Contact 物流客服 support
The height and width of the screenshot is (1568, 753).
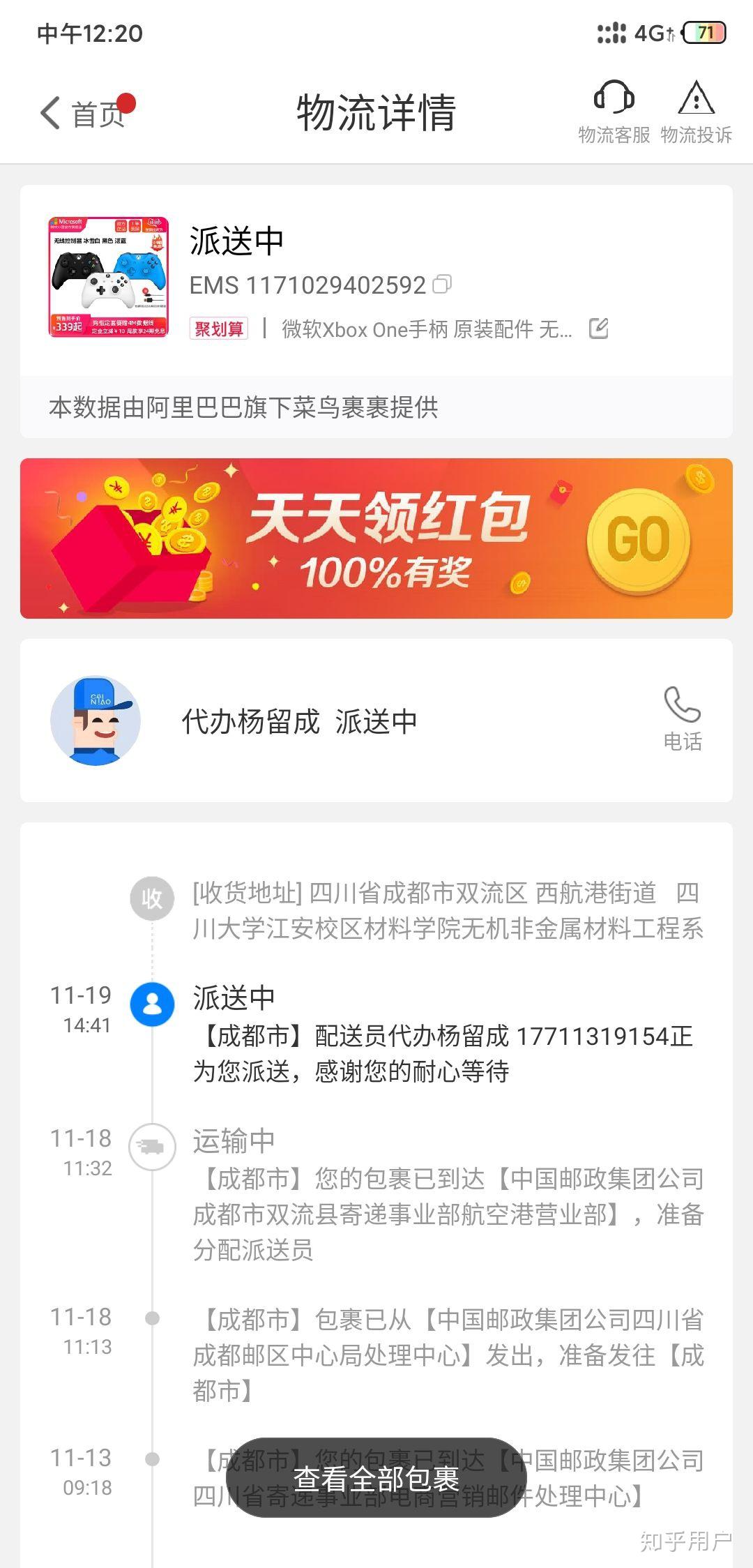pos(614,112)
